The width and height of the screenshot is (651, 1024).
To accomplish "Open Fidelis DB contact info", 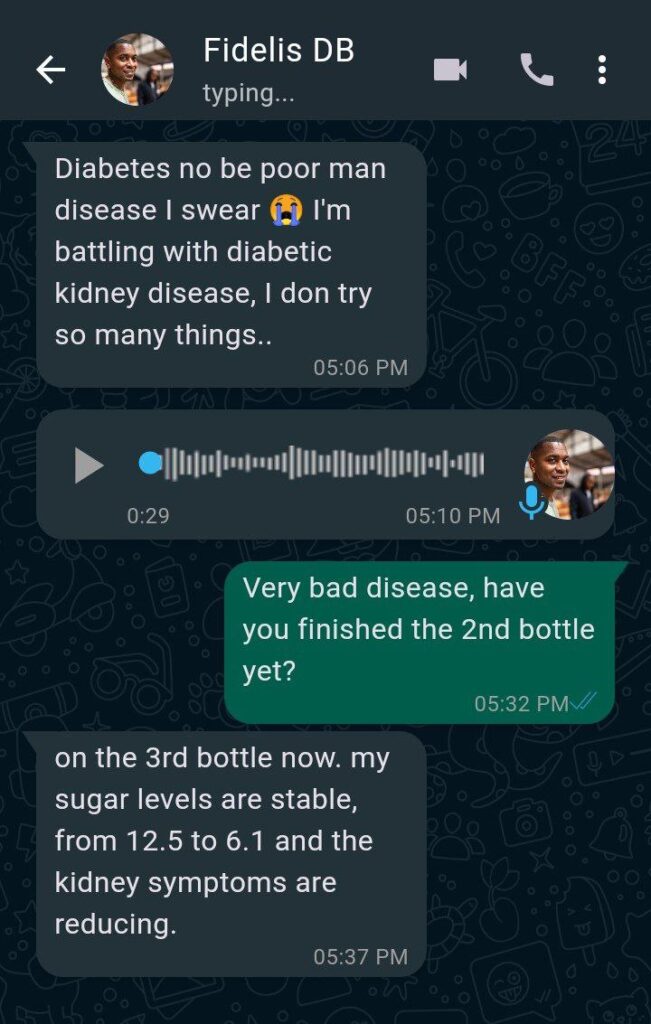I will coord(278,68).
